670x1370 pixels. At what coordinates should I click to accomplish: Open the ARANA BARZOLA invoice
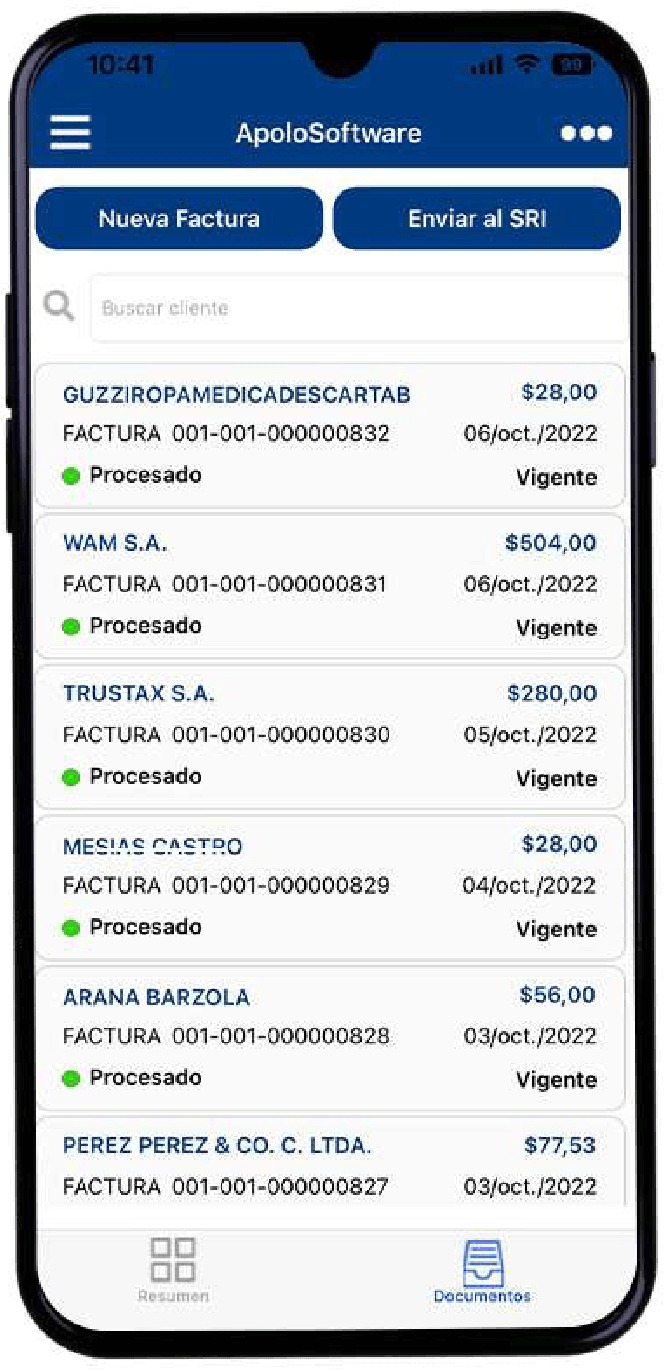330,1038
